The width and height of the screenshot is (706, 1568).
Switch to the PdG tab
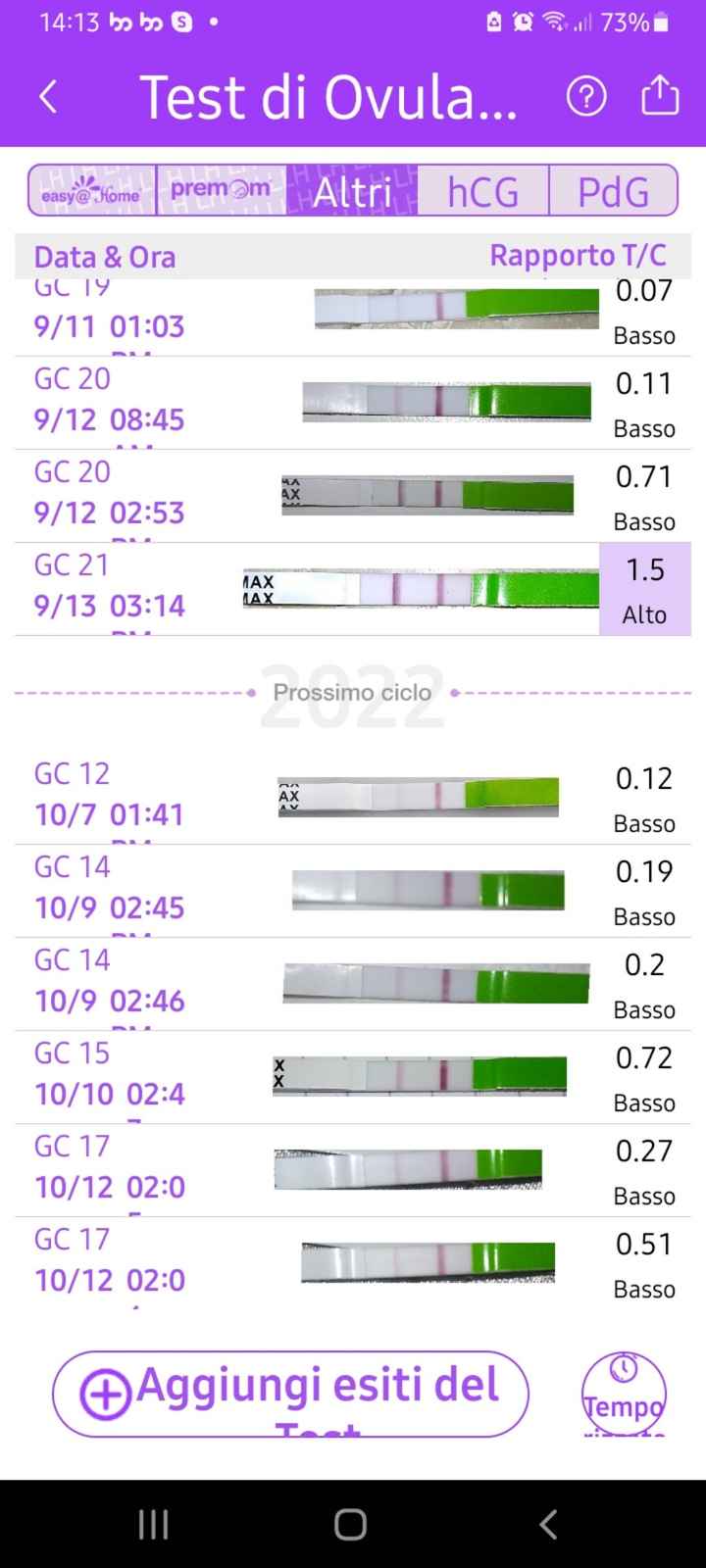(613, 190)
